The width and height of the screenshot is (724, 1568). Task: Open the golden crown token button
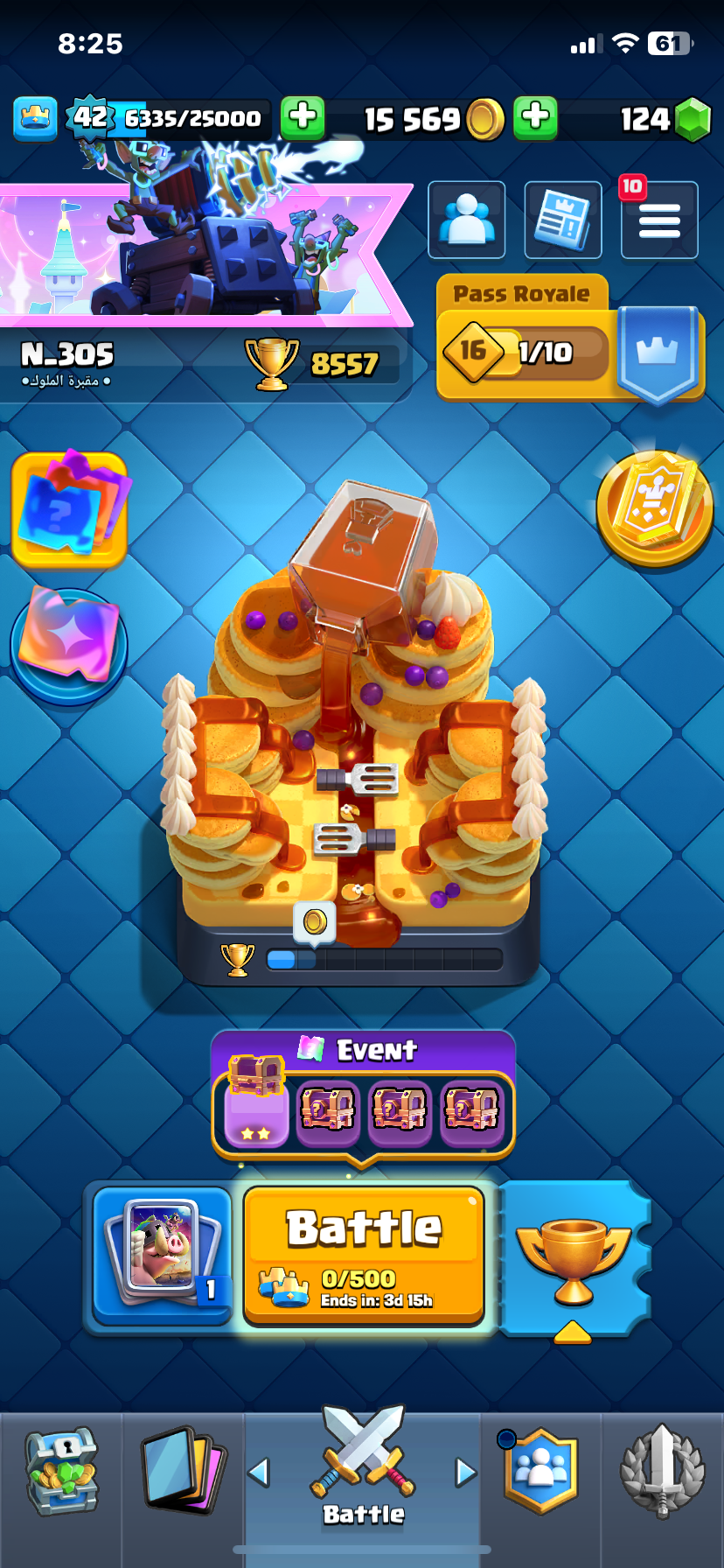(x=654, y=507)
